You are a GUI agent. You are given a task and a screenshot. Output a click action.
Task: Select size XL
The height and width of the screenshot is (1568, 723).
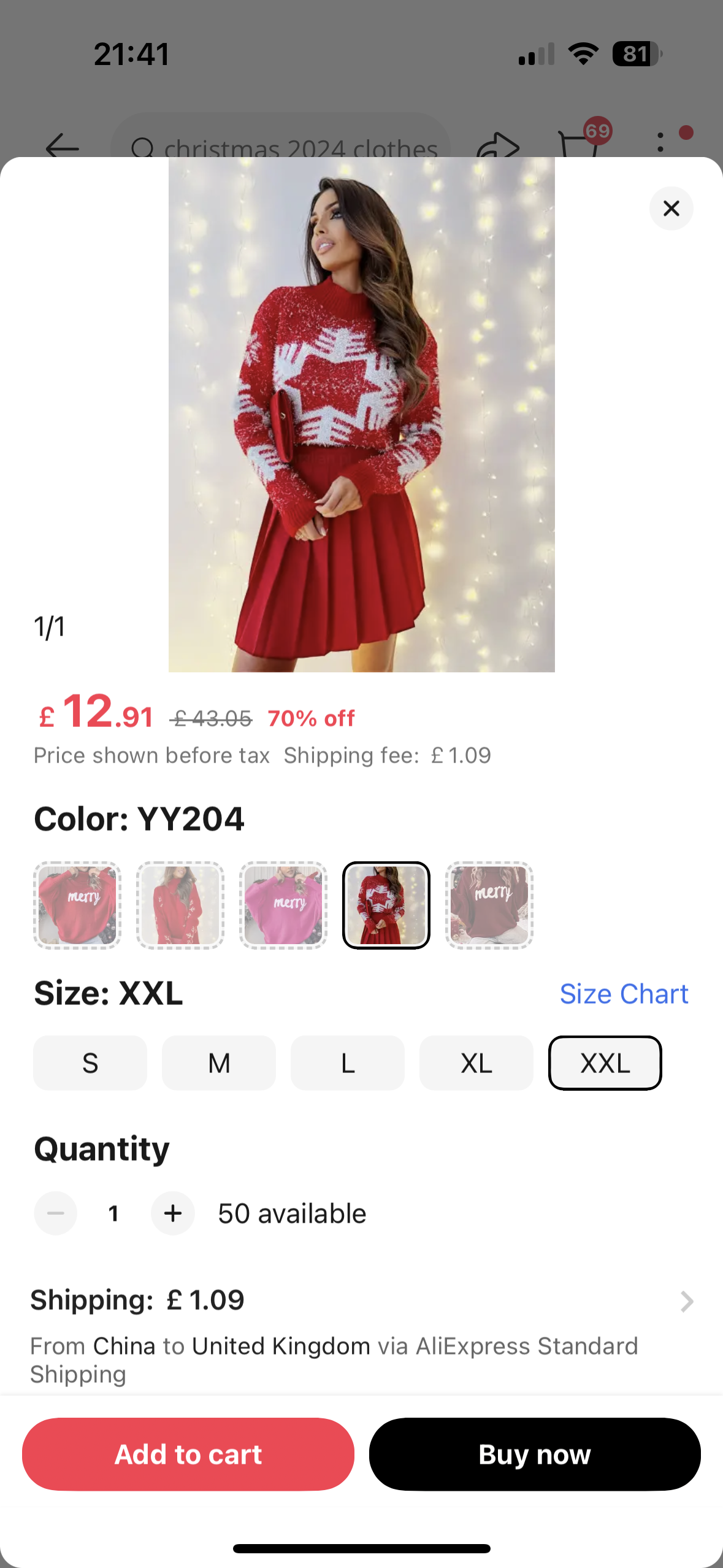(476, 1063)
